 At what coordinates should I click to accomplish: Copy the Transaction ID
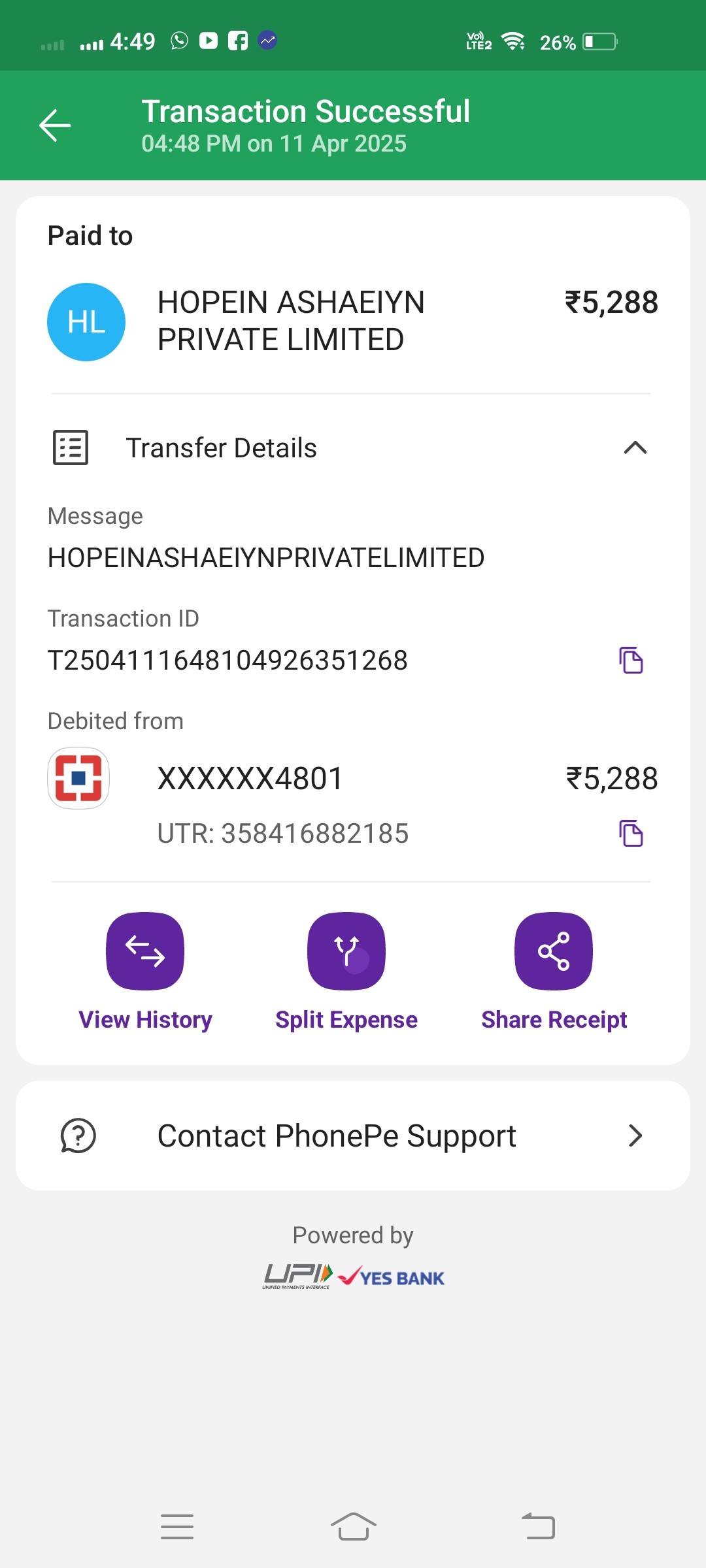click(631, 660)
